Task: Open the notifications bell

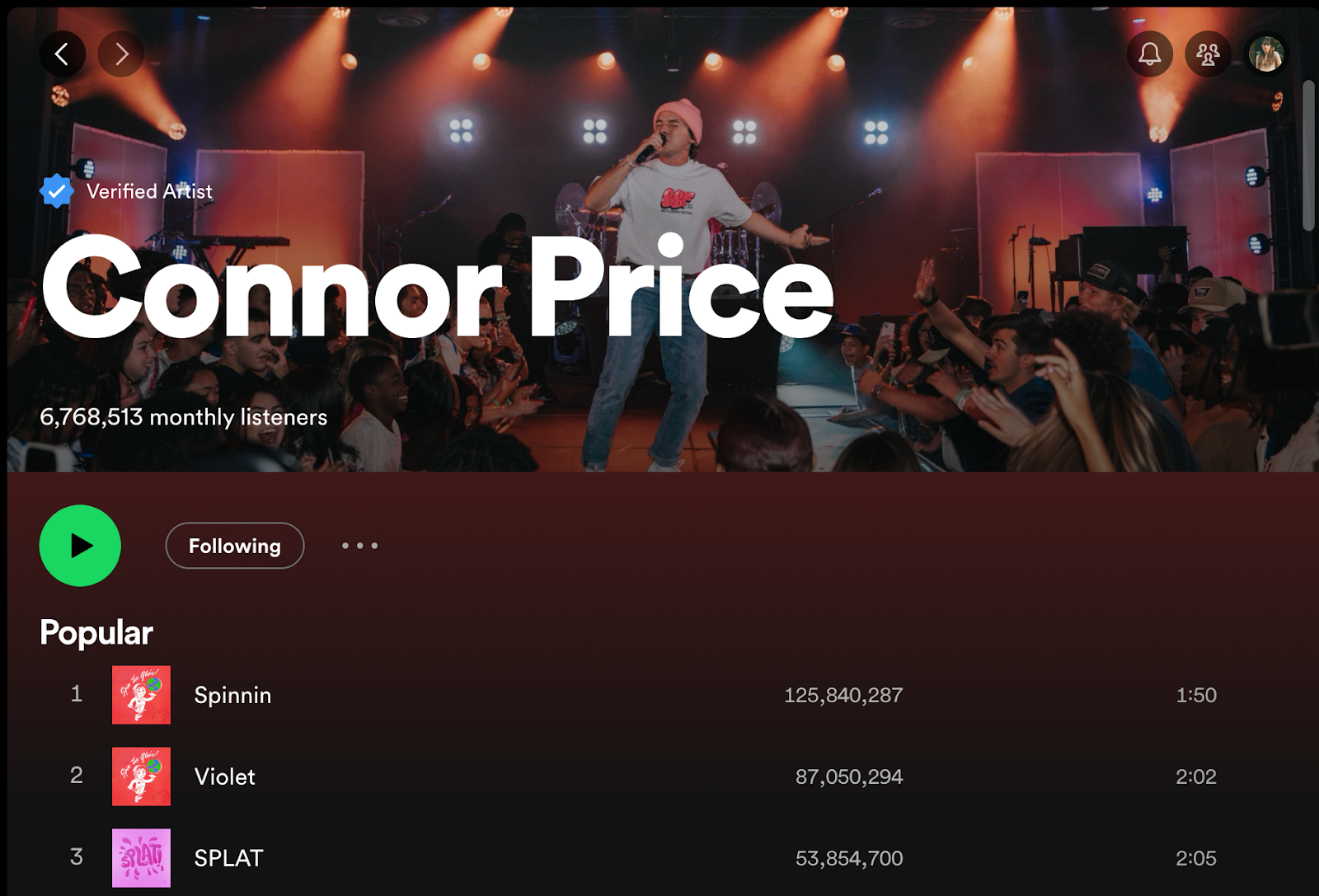Action: click(x=1149, y=54)
